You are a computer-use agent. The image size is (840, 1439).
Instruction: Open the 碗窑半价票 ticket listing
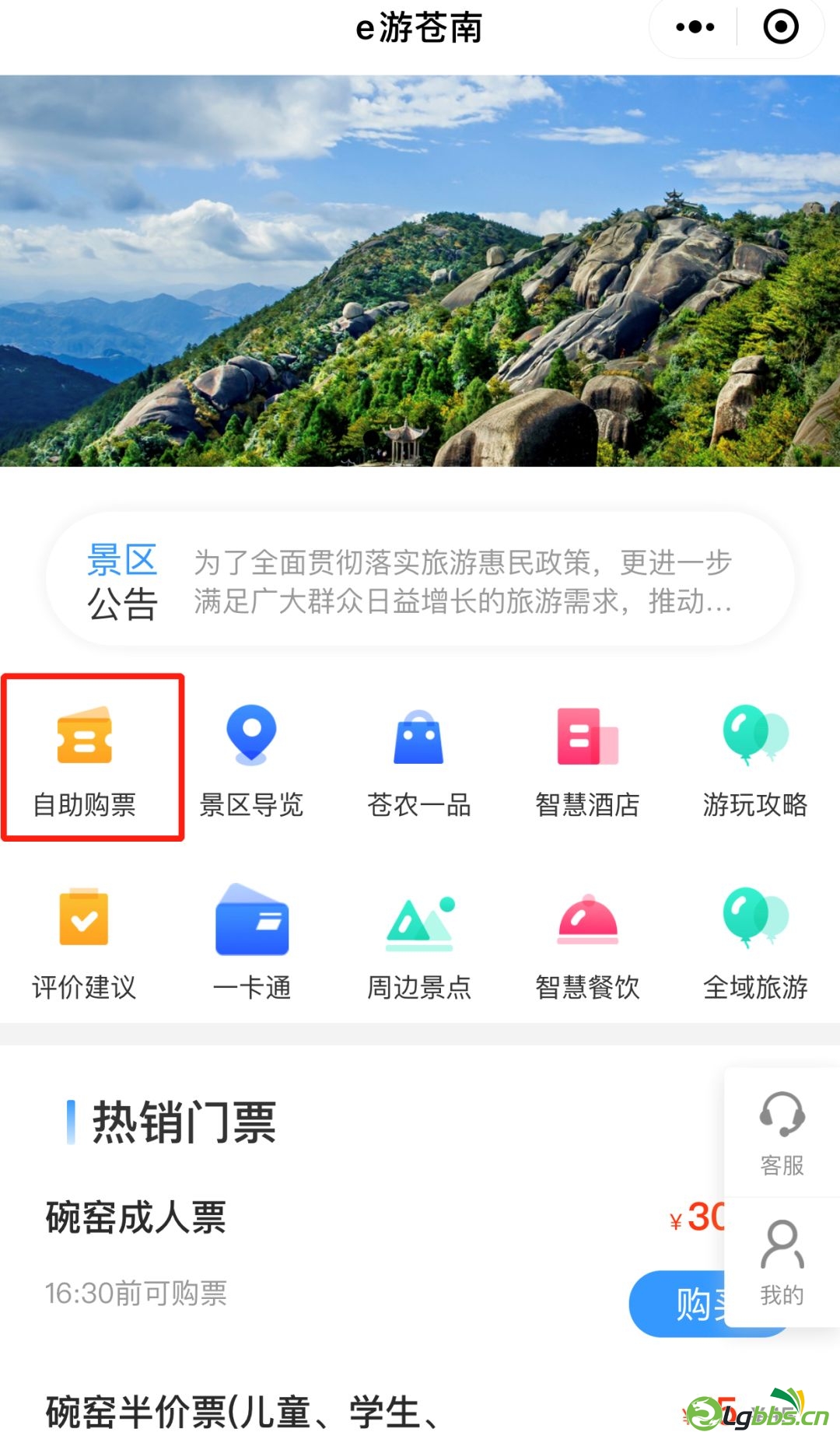241,1412
